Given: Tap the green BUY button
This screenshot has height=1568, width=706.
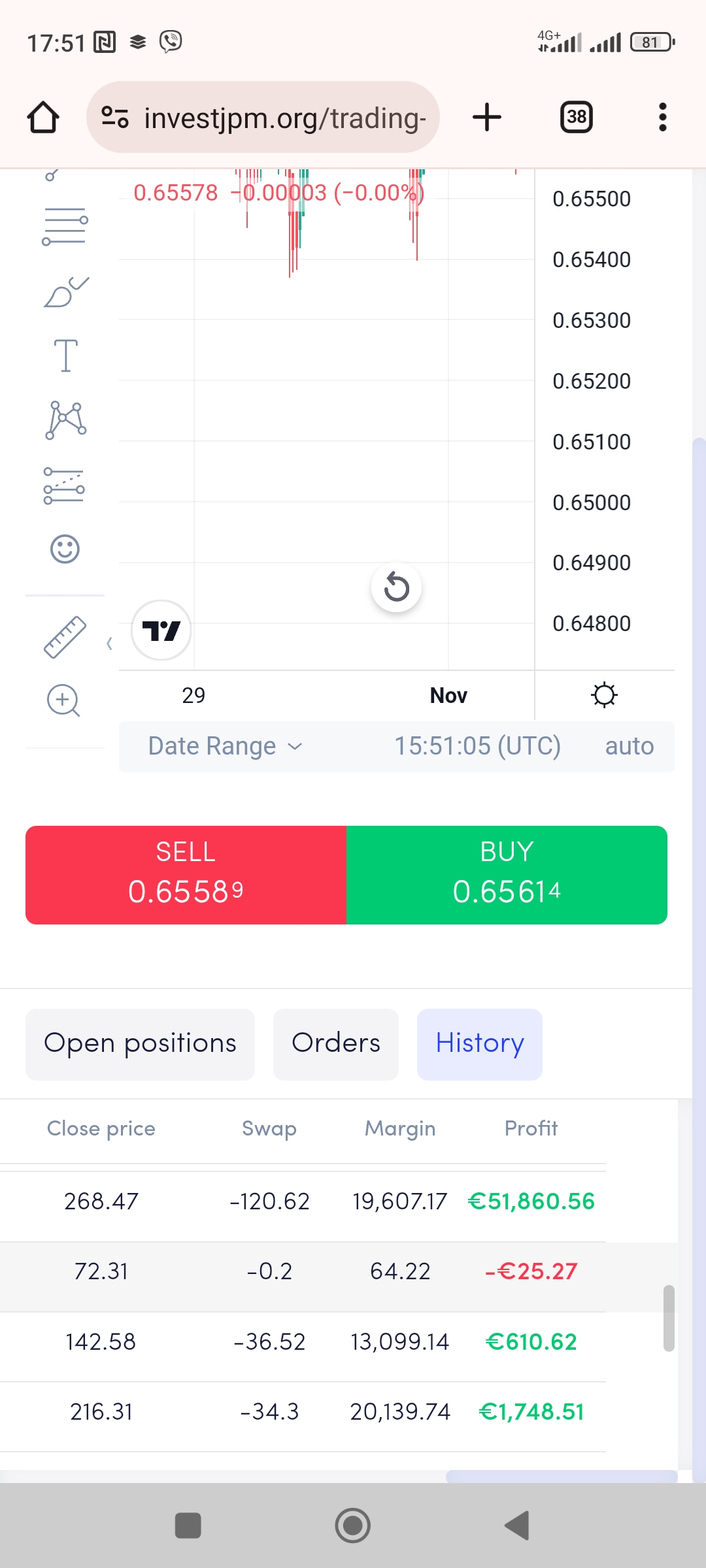Looking at the screenshot, I should (x=507, y=875).
